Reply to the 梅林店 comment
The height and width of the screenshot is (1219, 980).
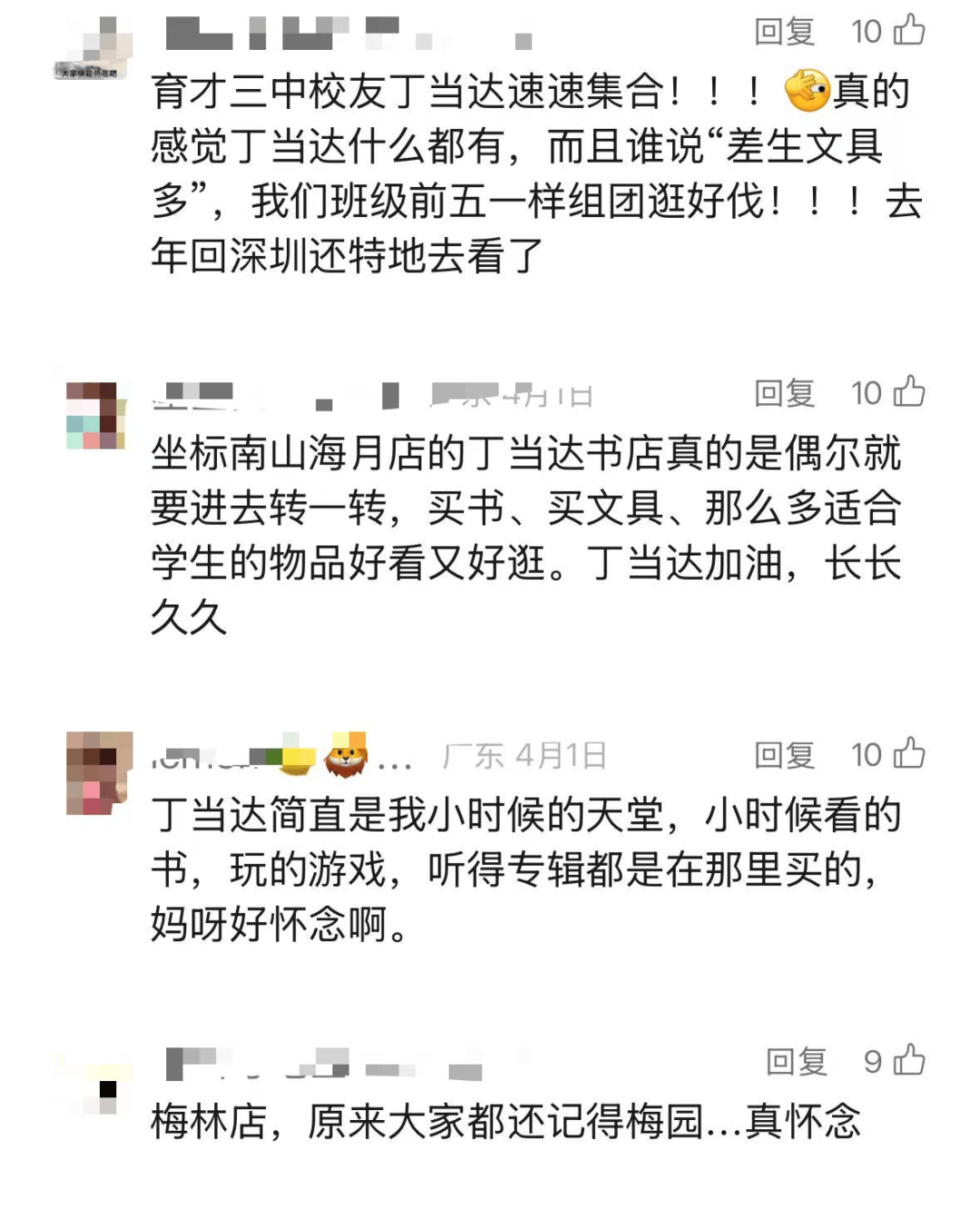[796, 1061]
